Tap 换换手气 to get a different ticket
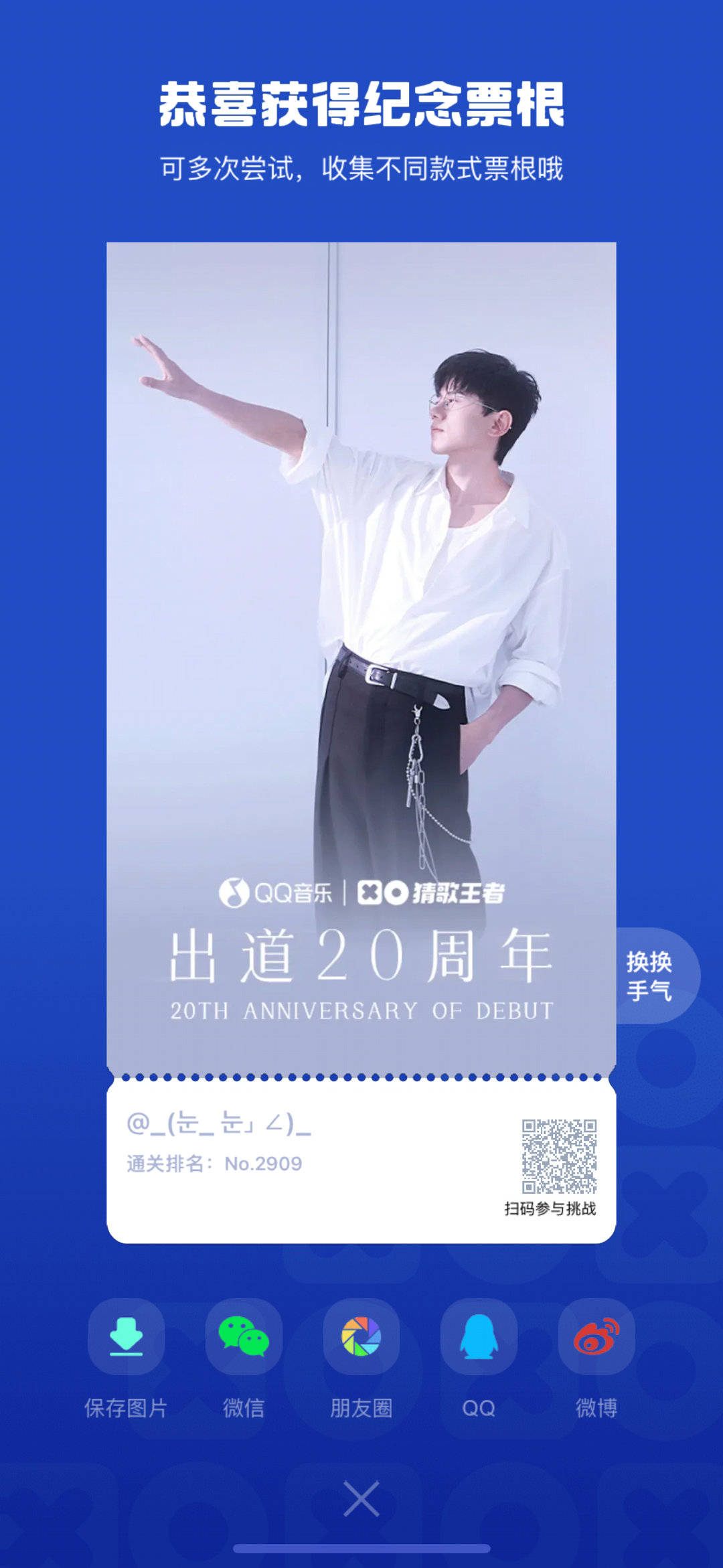Screen dimensions: 723x1568 tap(651, 975)
